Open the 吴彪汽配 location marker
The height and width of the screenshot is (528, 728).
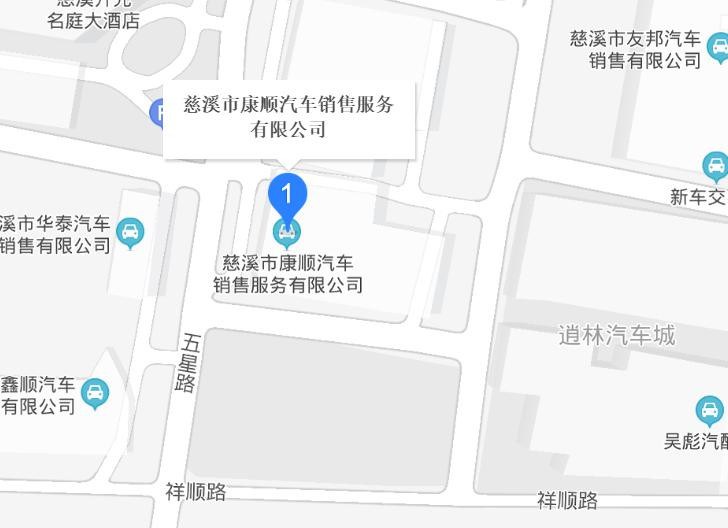[709, 410]
